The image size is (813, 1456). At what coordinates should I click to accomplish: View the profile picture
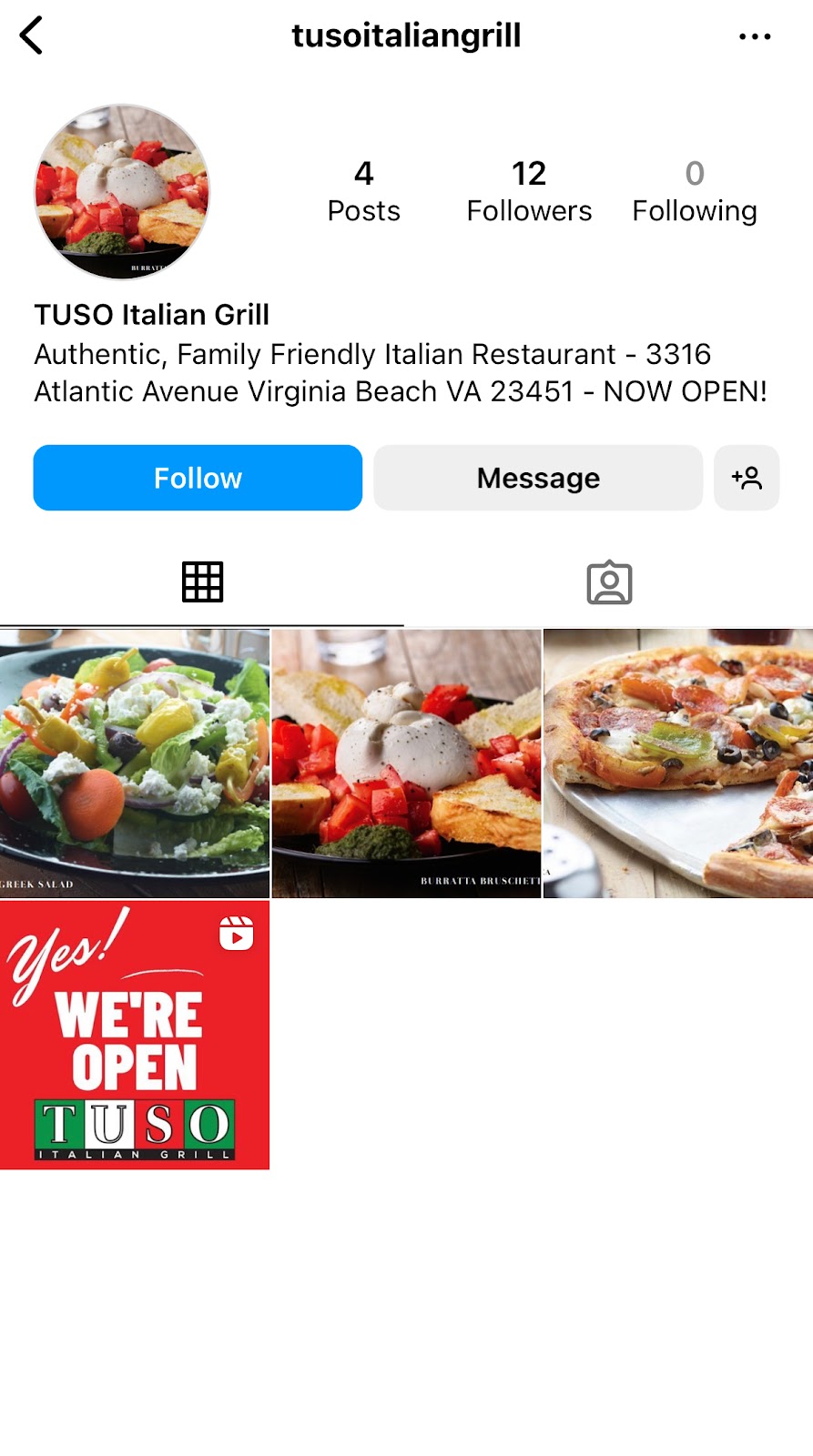tap(122, 191)
